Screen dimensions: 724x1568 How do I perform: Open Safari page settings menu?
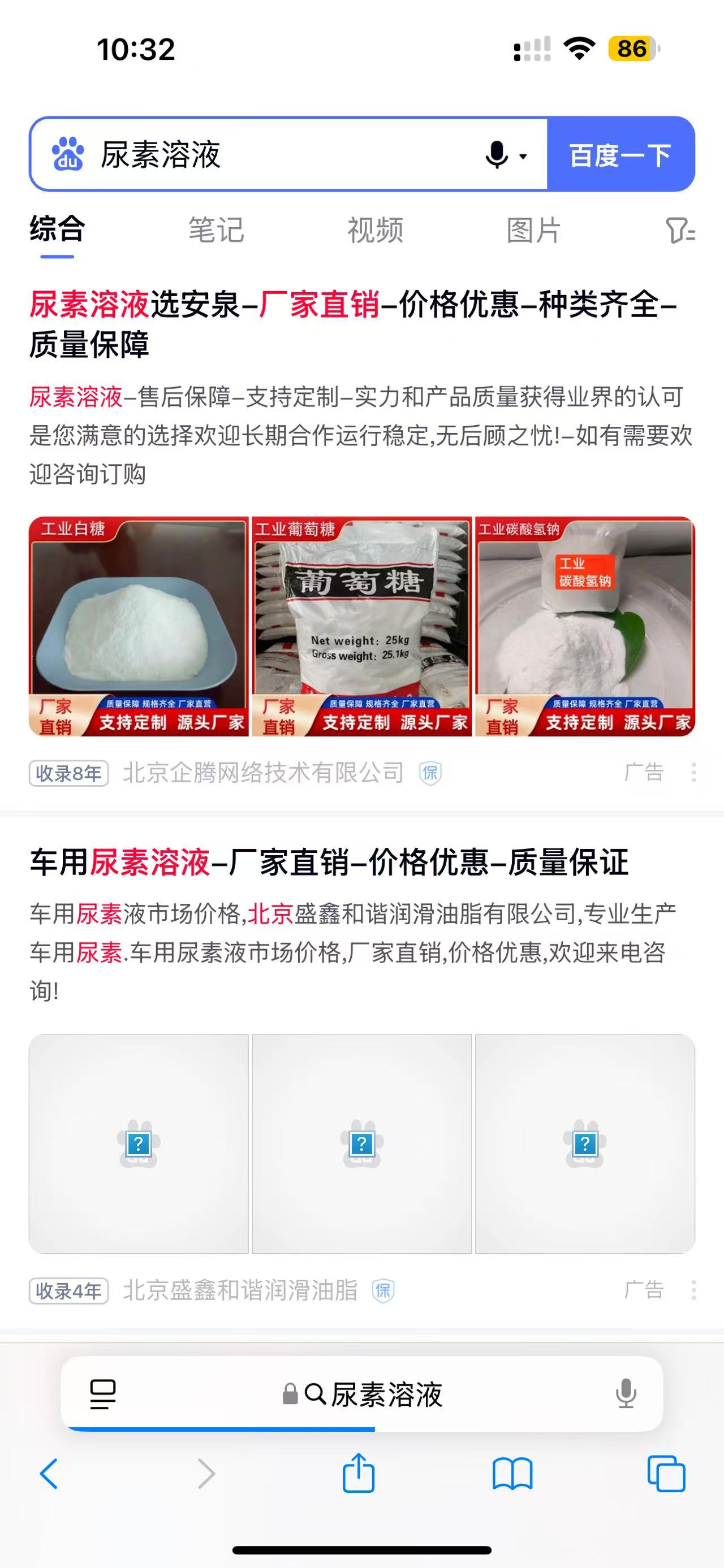point(102,1393)
